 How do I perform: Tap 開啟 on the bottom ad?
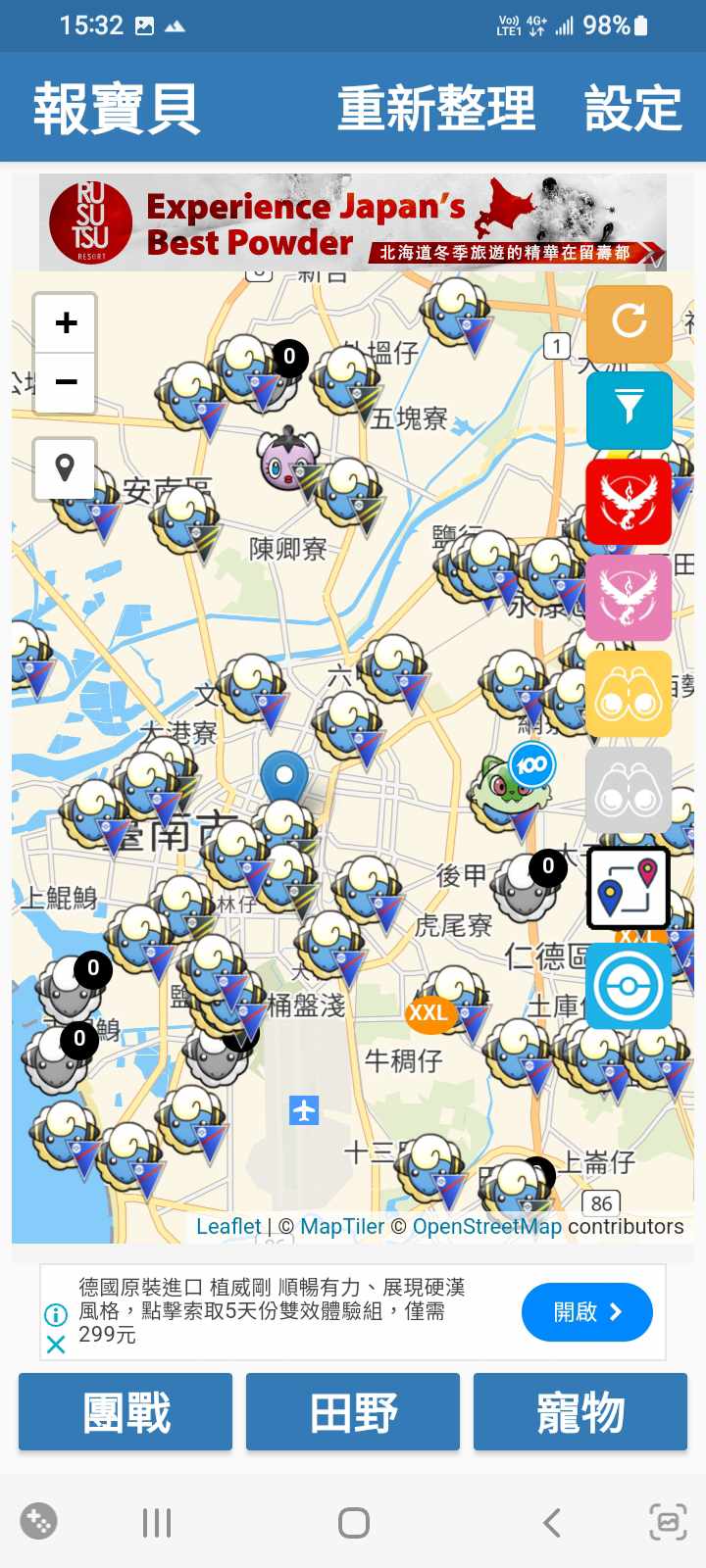[x=586, y=1312]
